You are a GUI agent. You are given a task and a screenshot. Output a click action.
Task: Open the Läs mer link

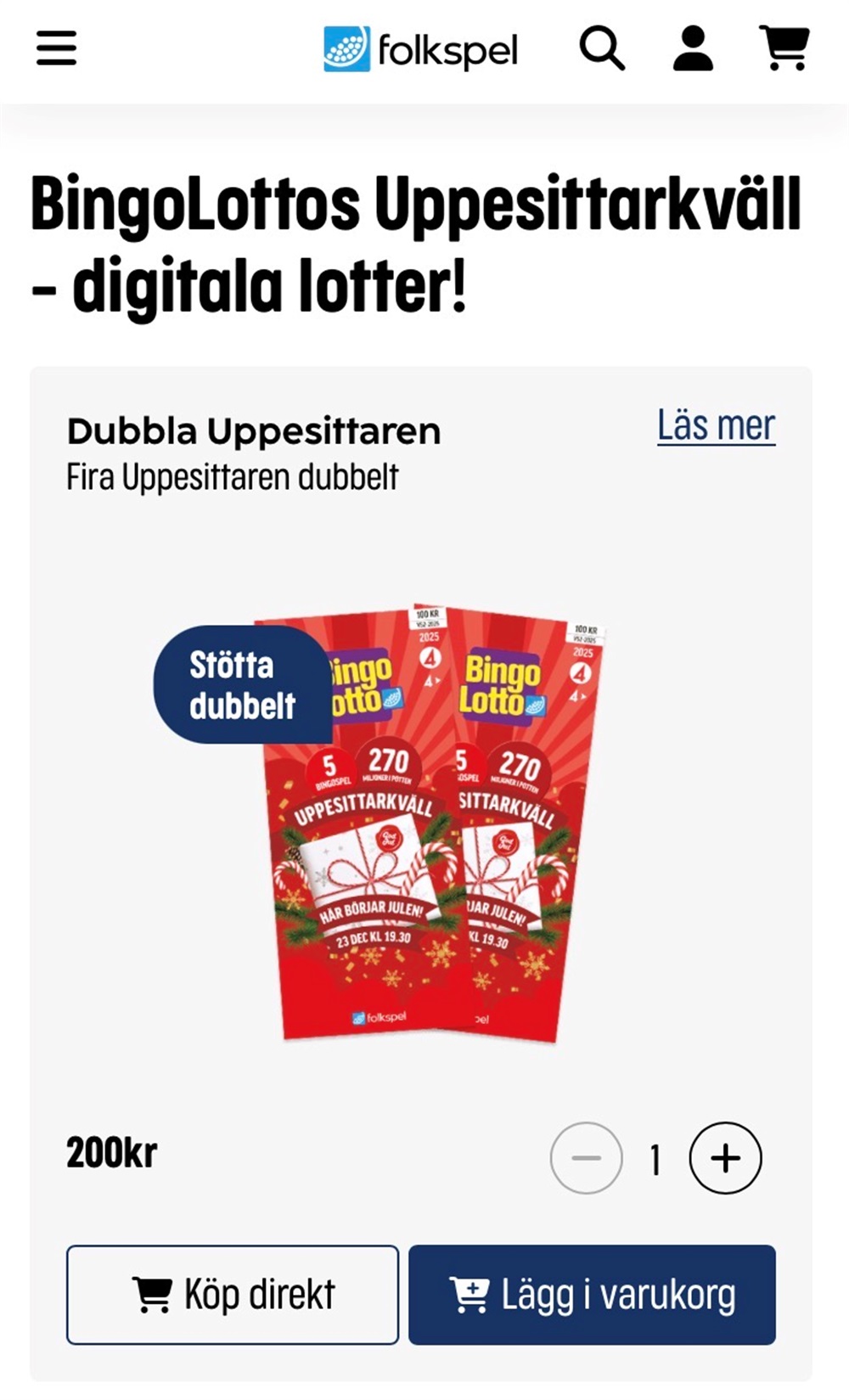pyautogui.click(x=716, y=425)
